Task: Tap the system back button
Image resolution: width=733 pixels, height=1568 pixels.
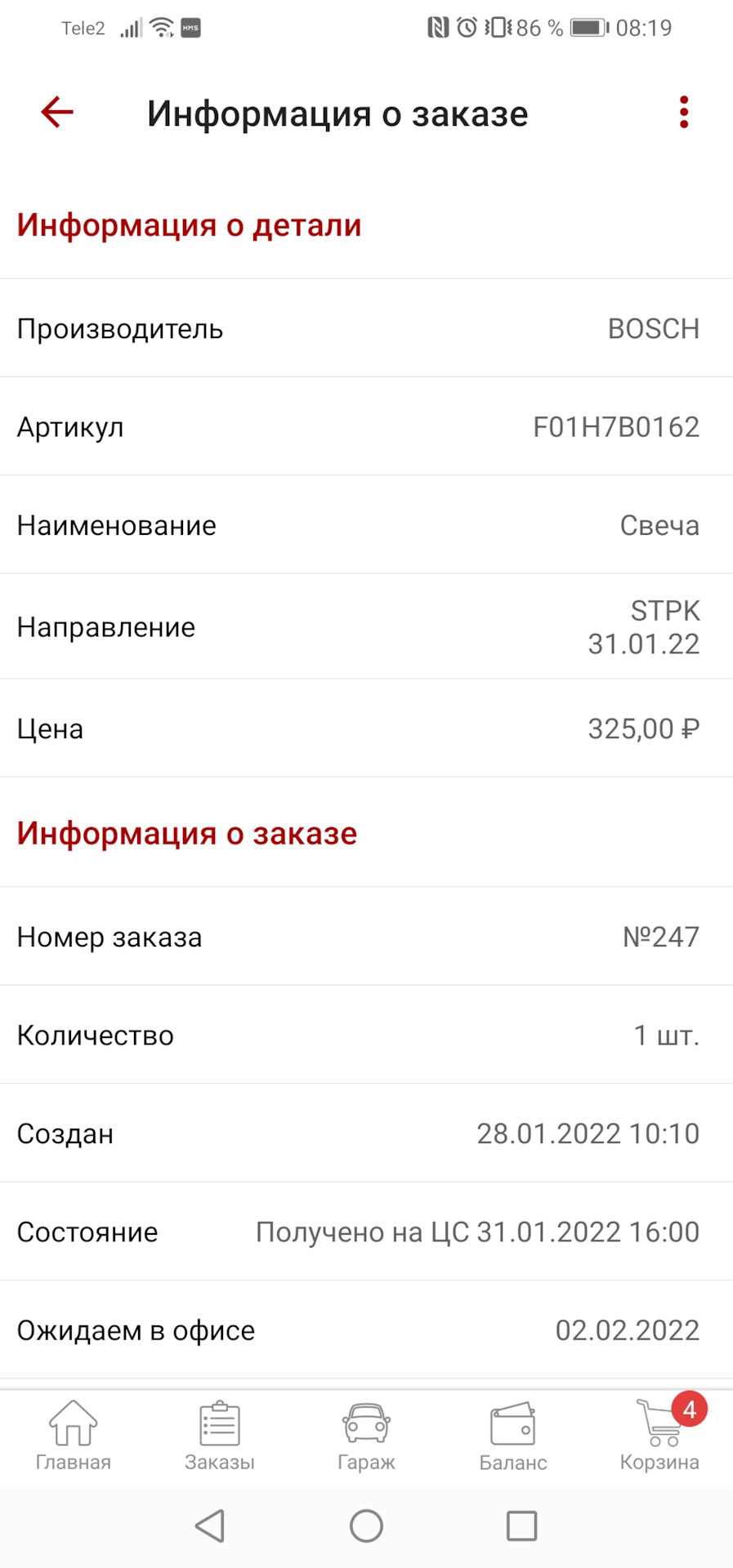Action: pos(210,1526)
